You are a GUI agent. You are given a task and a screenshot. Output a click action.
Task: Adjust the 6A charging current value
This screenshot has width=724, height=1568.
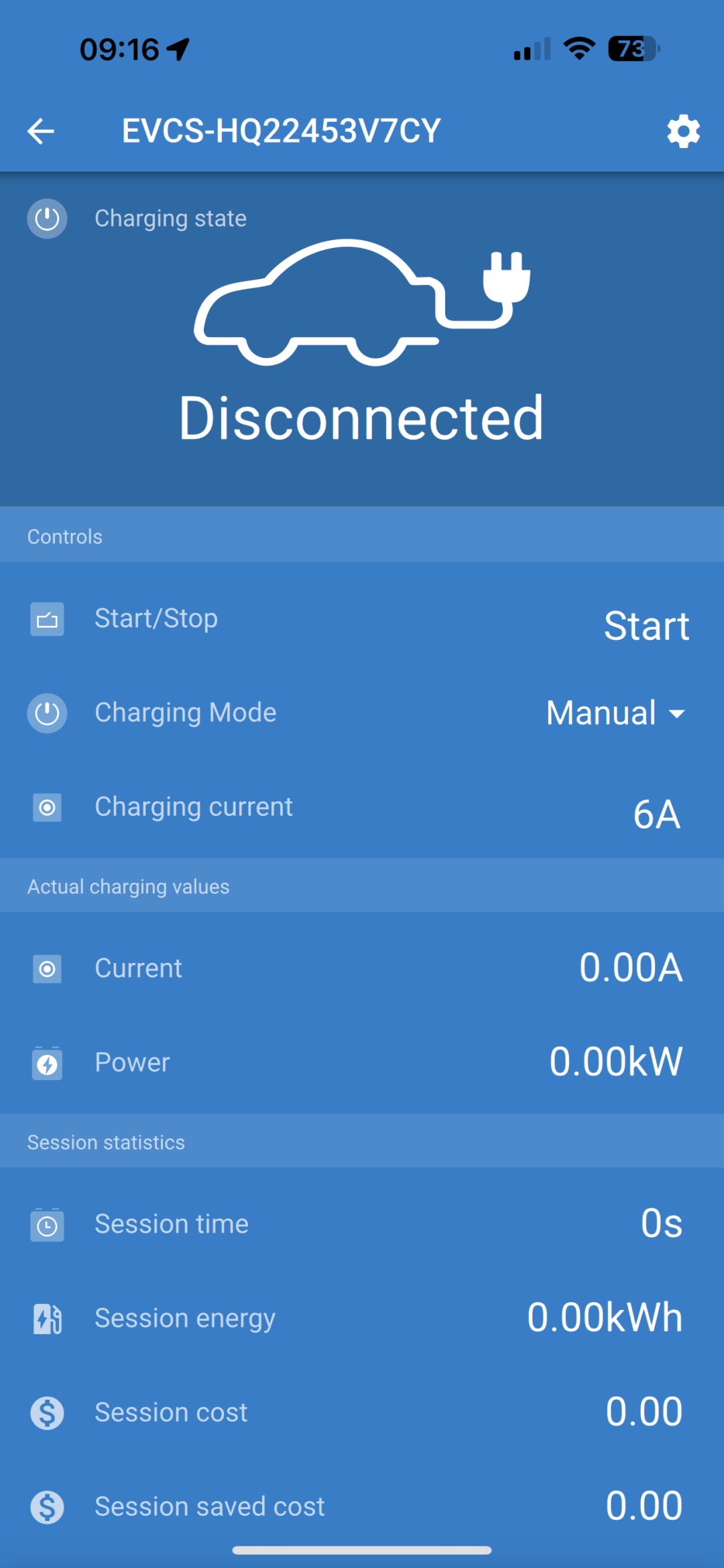point(656,814)
